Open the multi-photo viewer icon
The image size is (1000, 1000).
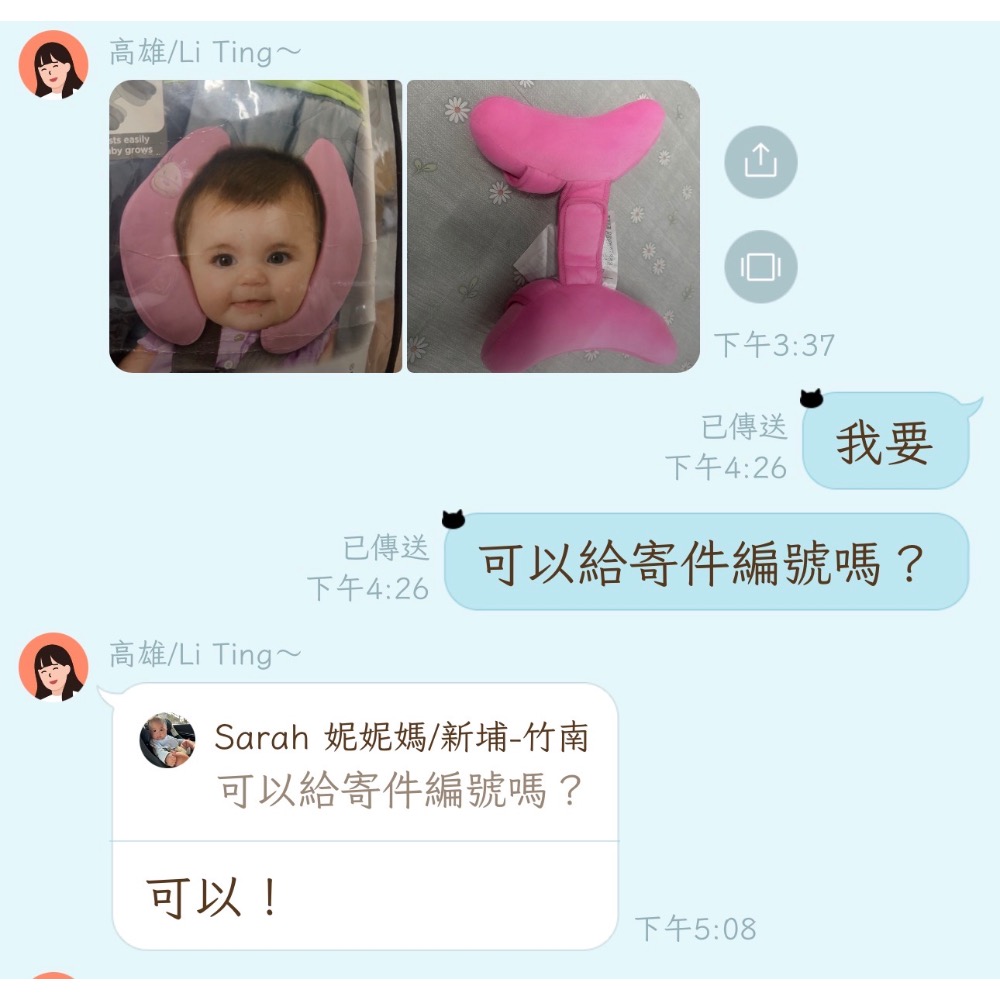click(760, 267)
